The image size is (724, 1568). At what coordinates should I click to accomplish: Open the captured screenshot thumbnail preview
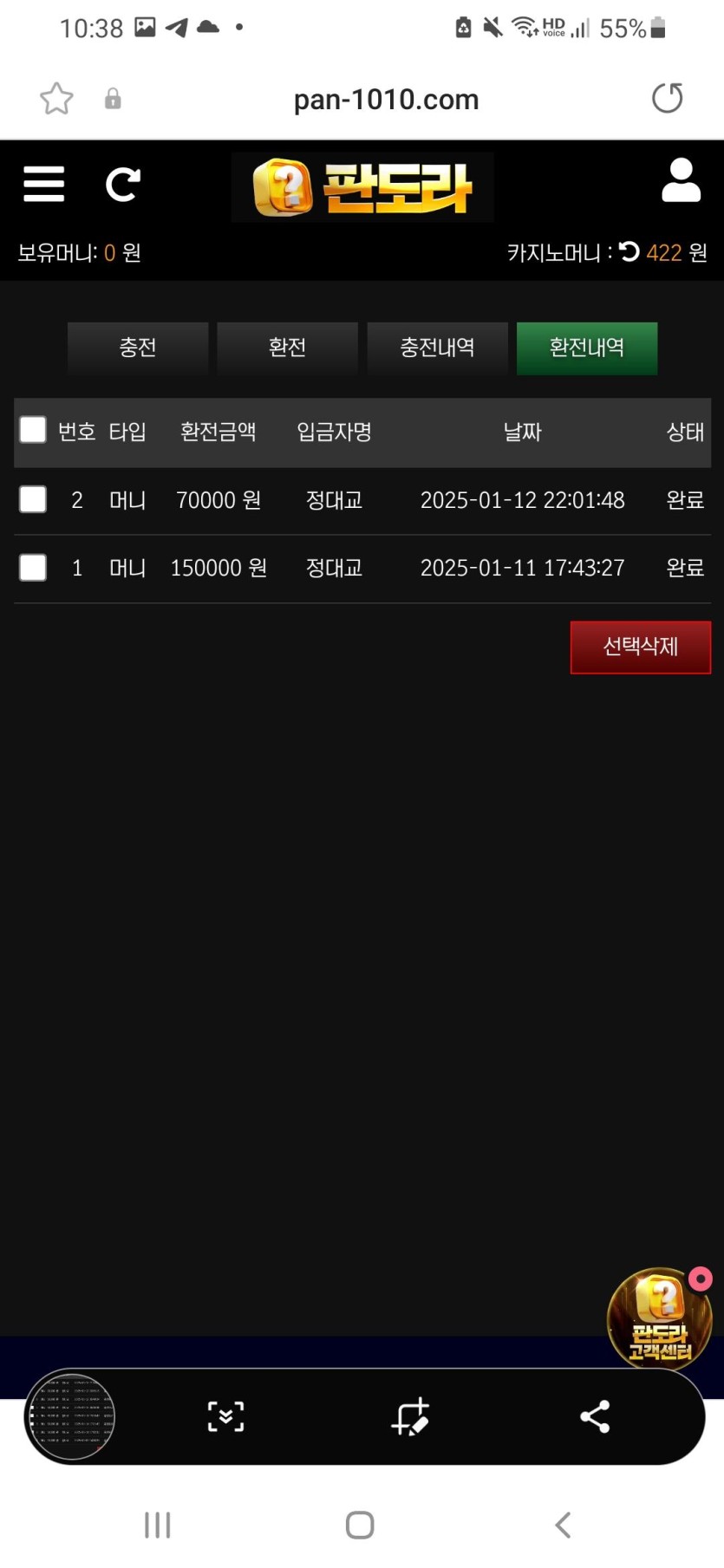pyautogui.click(x=70, y=1418)
